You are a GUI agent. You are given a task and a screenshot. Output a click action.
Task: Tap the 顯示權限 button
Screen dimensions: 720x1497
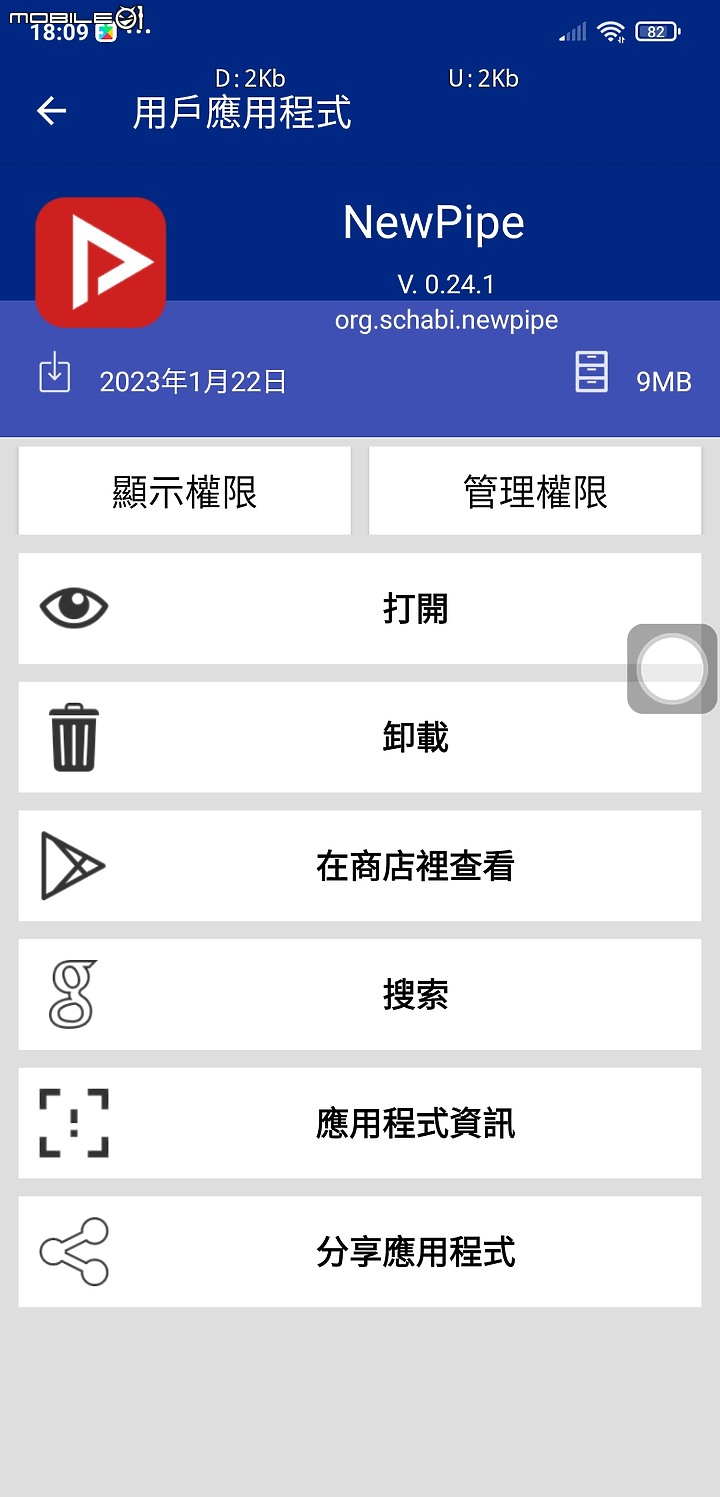pos(185,492)
